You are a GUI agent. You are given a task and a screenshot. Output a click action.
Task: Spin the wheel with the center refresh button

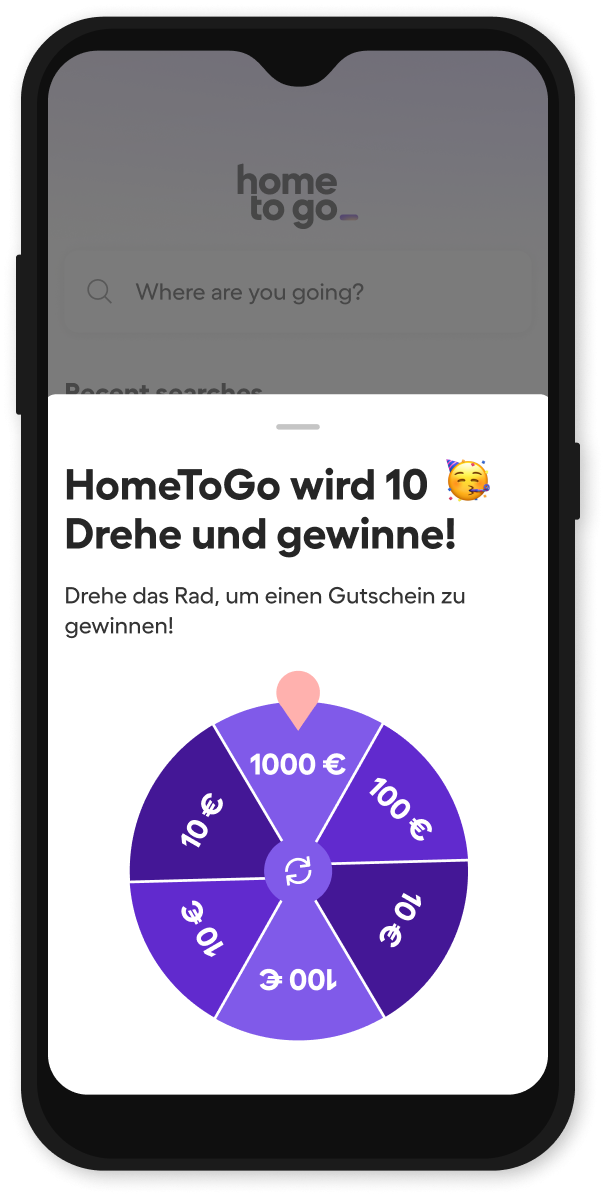click(x=298, y=871)
